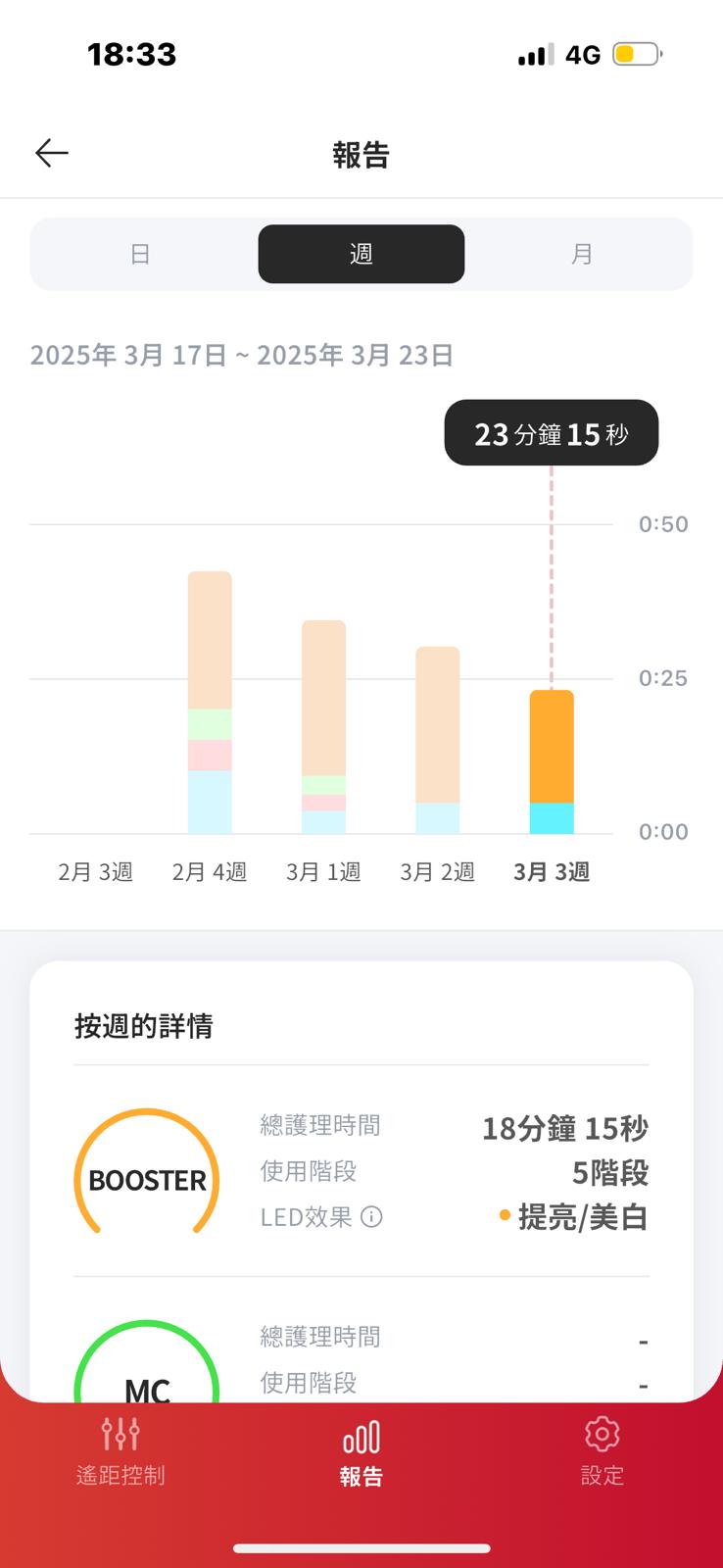Open the LED效果 info icon
The width and height of the screenshot is (723, 1568).
click(371, 1217)
